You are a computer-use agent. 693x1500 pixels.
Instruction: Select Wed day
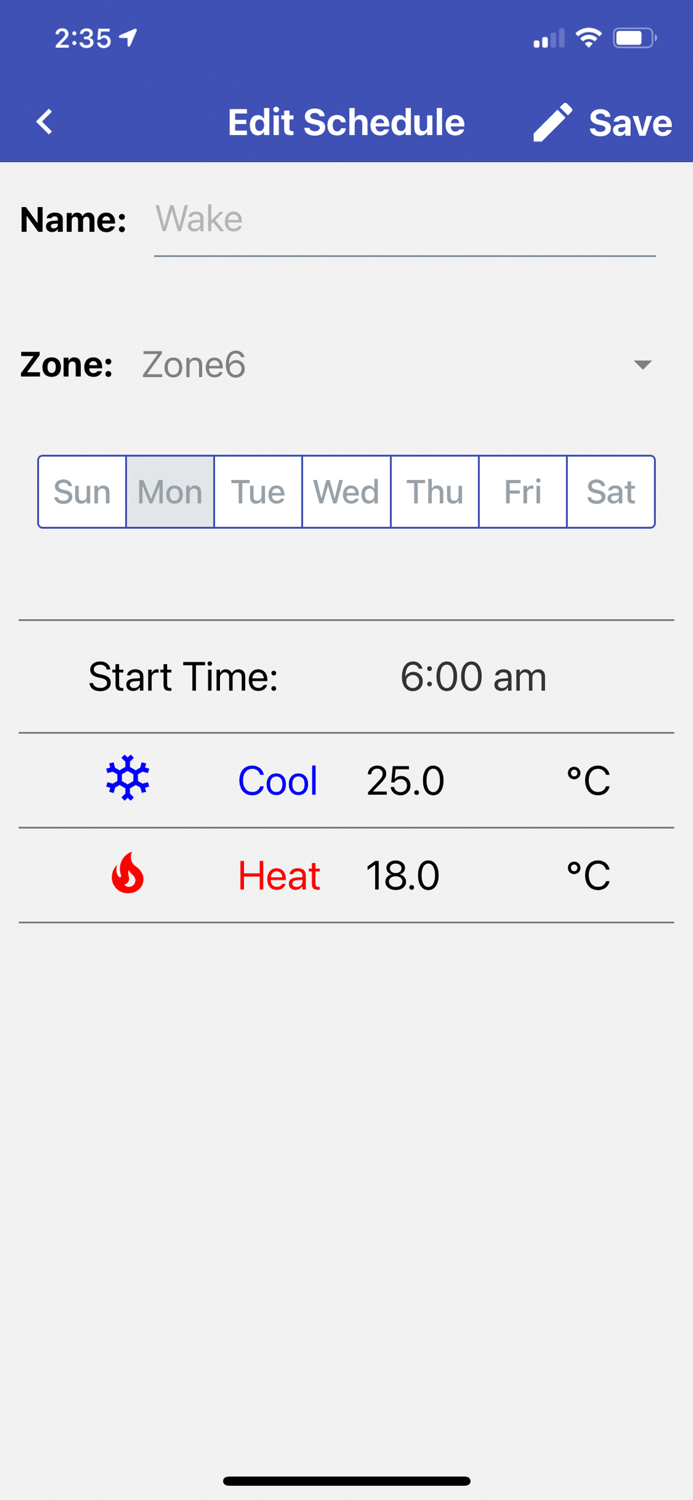pyautogui.click(x=346, y=492)
